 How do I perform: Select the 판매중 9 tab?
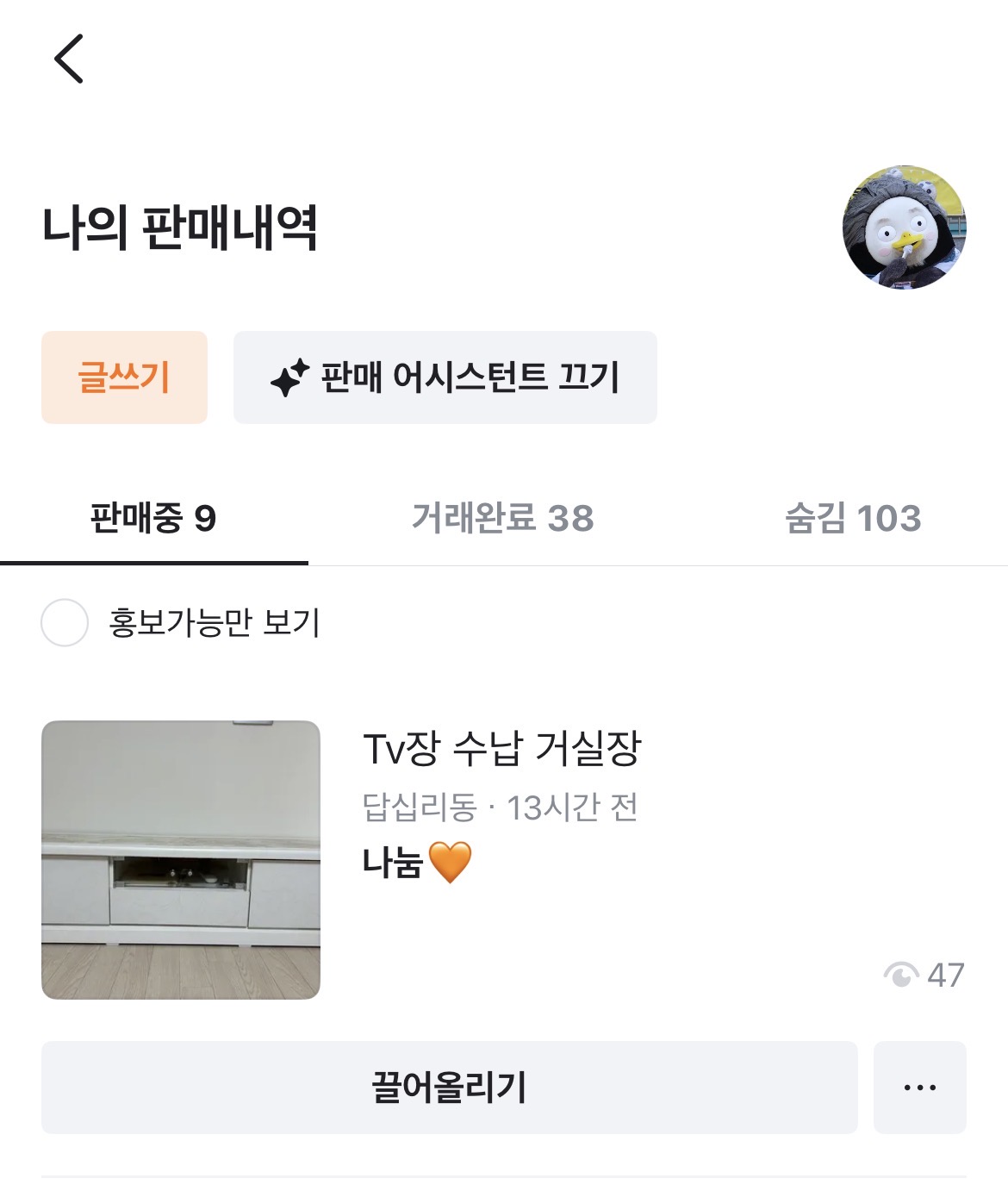[153, 518]
